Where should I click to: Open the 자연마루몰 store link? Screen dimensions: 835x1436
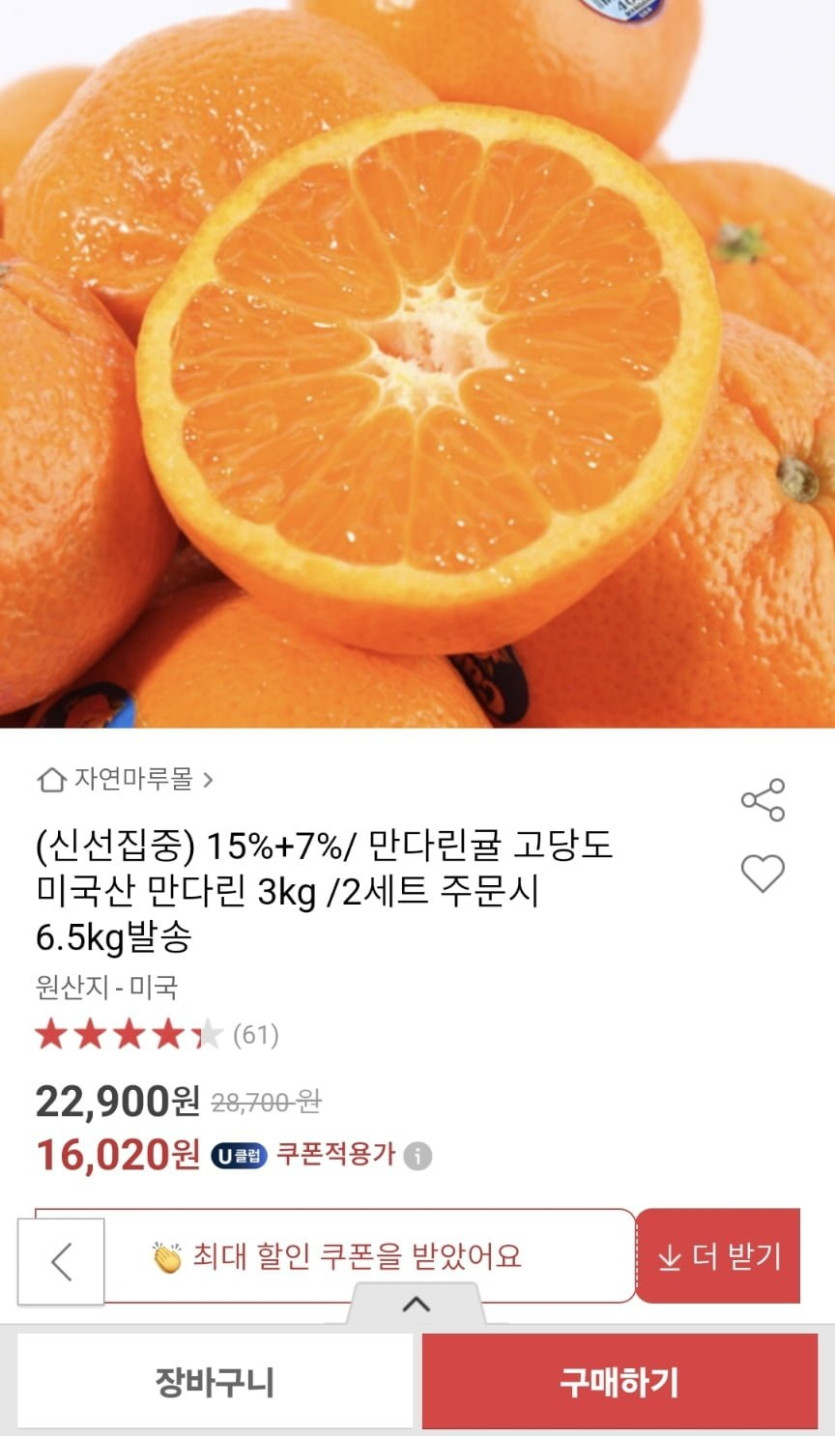pyautogui.click(x=126, y=780)
